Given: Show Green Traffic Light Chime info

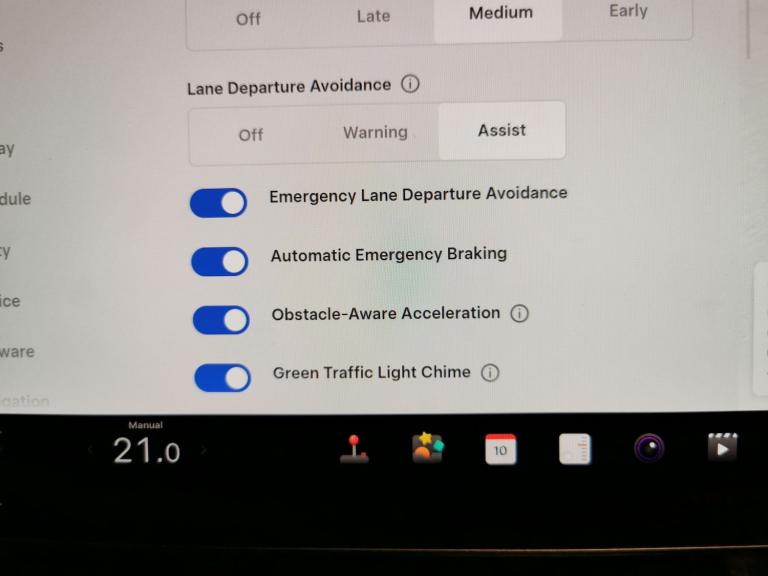Looking at the screenshot, I should pyautogui.click(x=490, y=373).
